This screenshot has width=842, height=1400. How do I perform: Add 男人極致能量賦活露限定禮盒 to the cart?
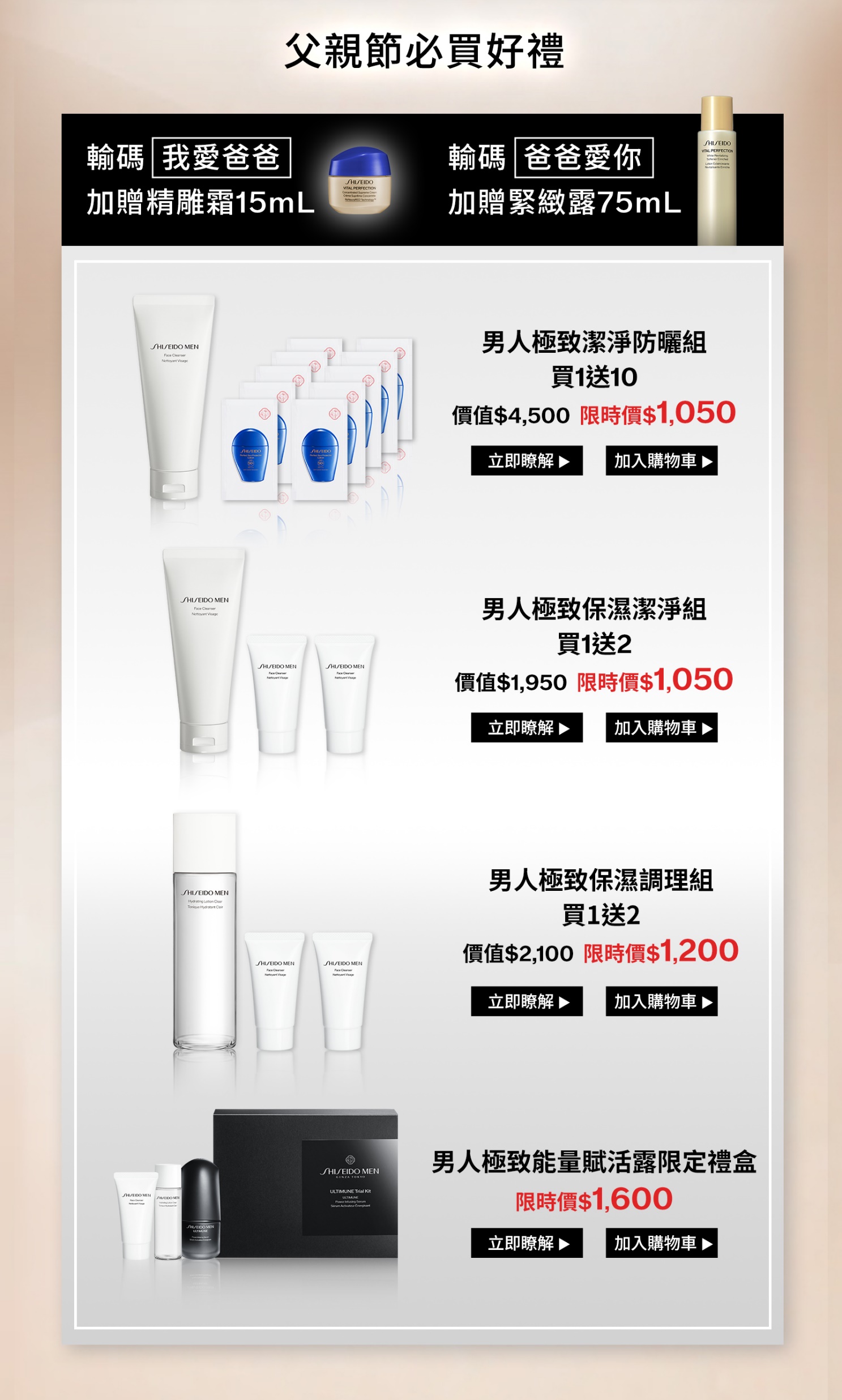point(661,1243)
